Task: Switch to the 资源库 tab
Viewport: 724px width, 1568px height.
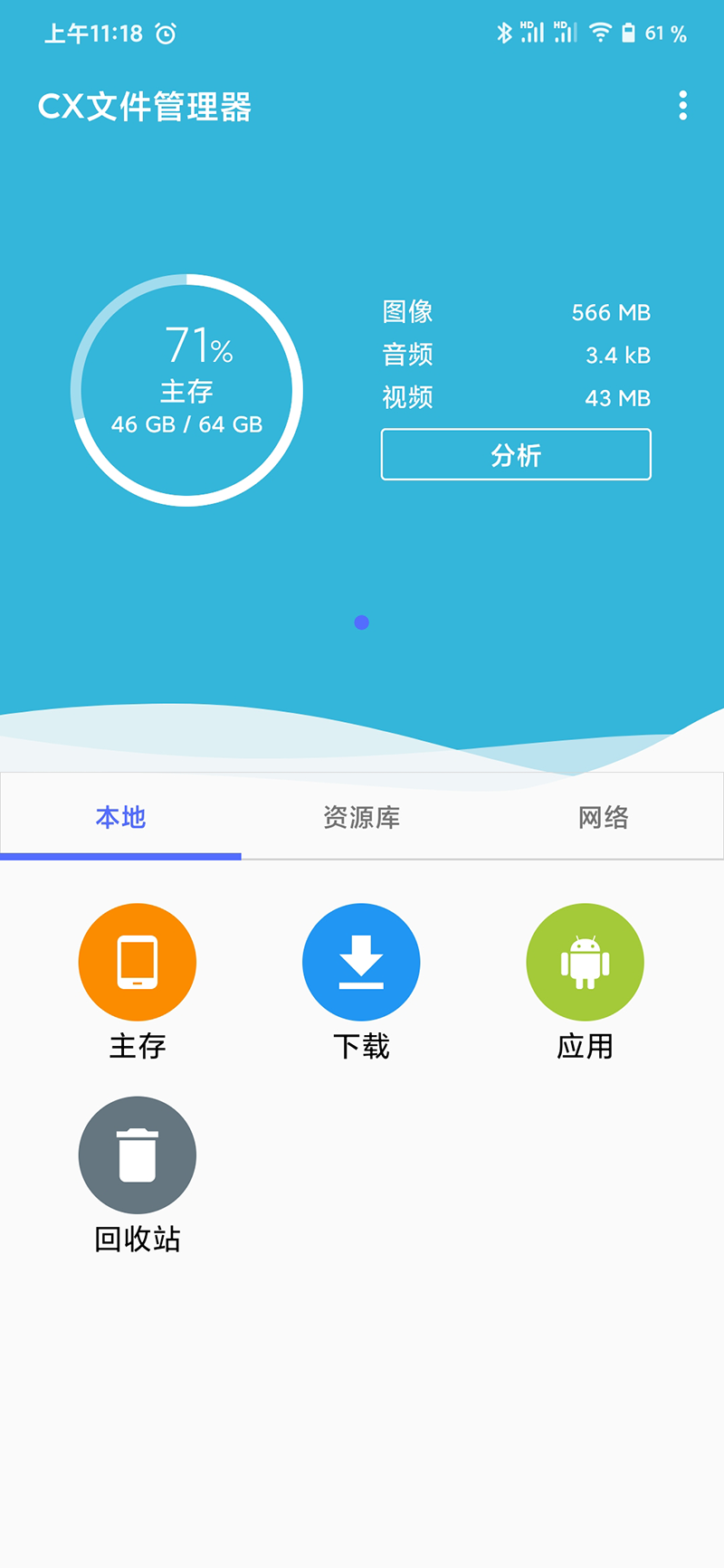Action: pyautogui.click(x=361, y=817)
